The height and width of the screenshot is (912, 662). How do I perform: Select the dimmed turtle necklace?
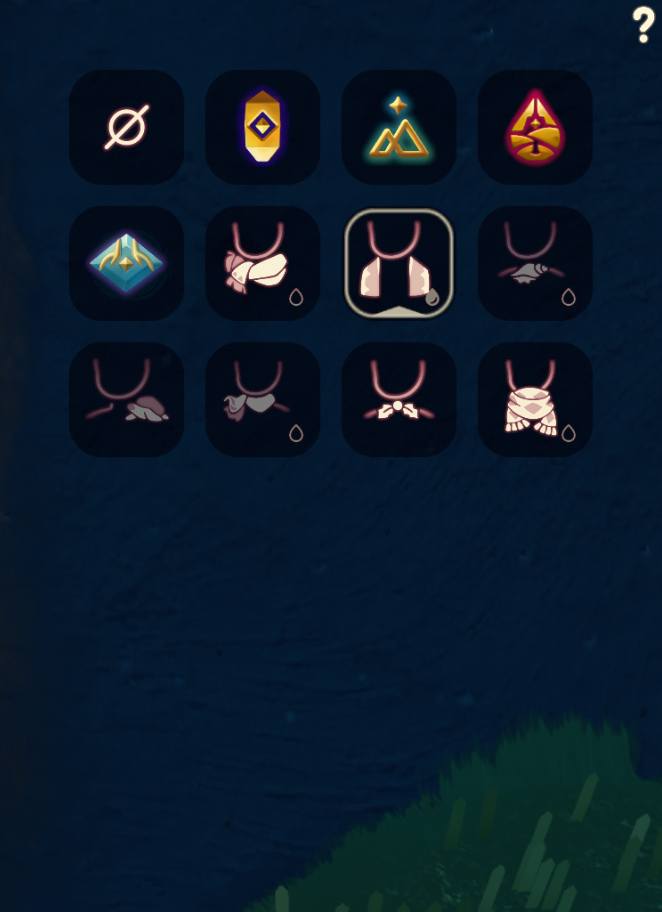(x=126, y=399)
